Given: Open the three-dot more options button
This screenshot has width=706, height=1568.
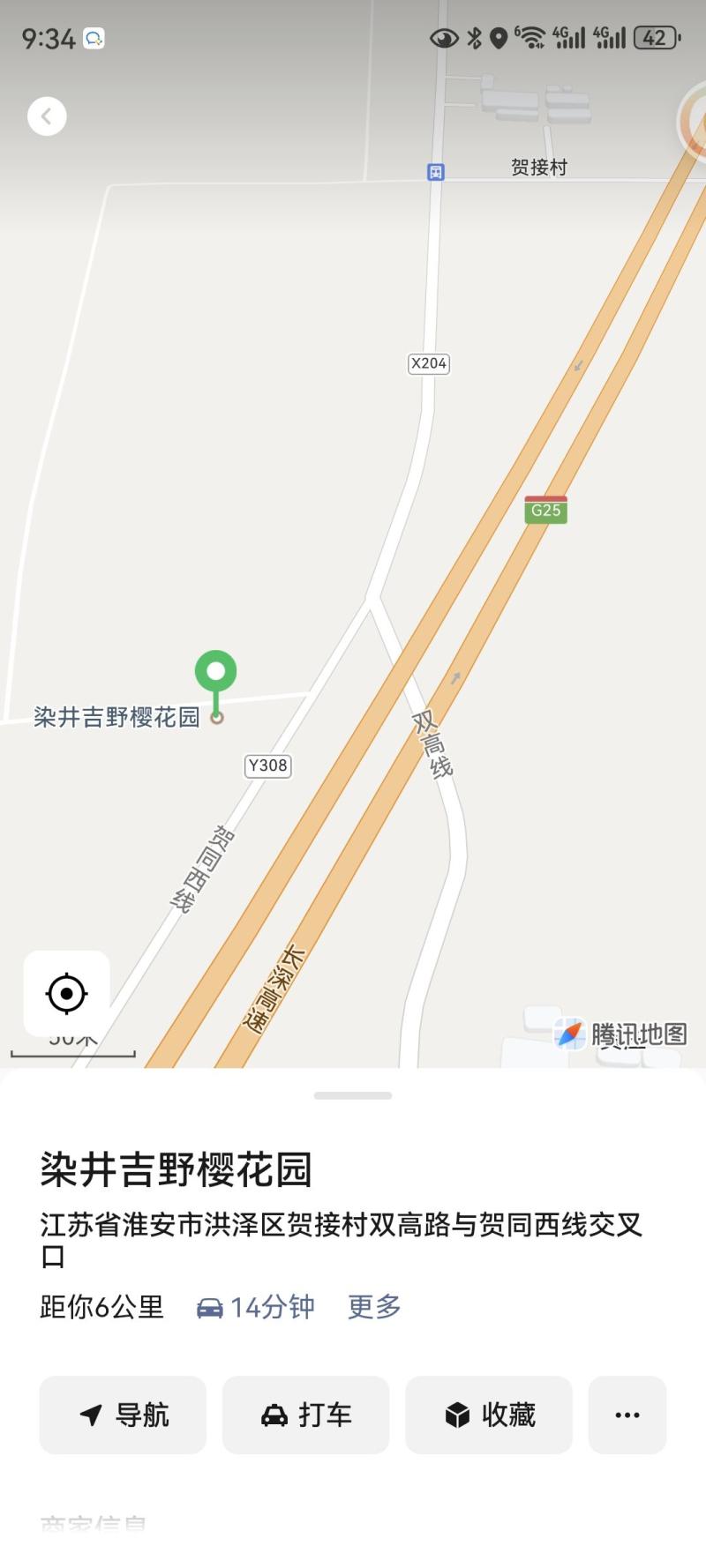Looking at the screenshot, I should pos(627,1415).
